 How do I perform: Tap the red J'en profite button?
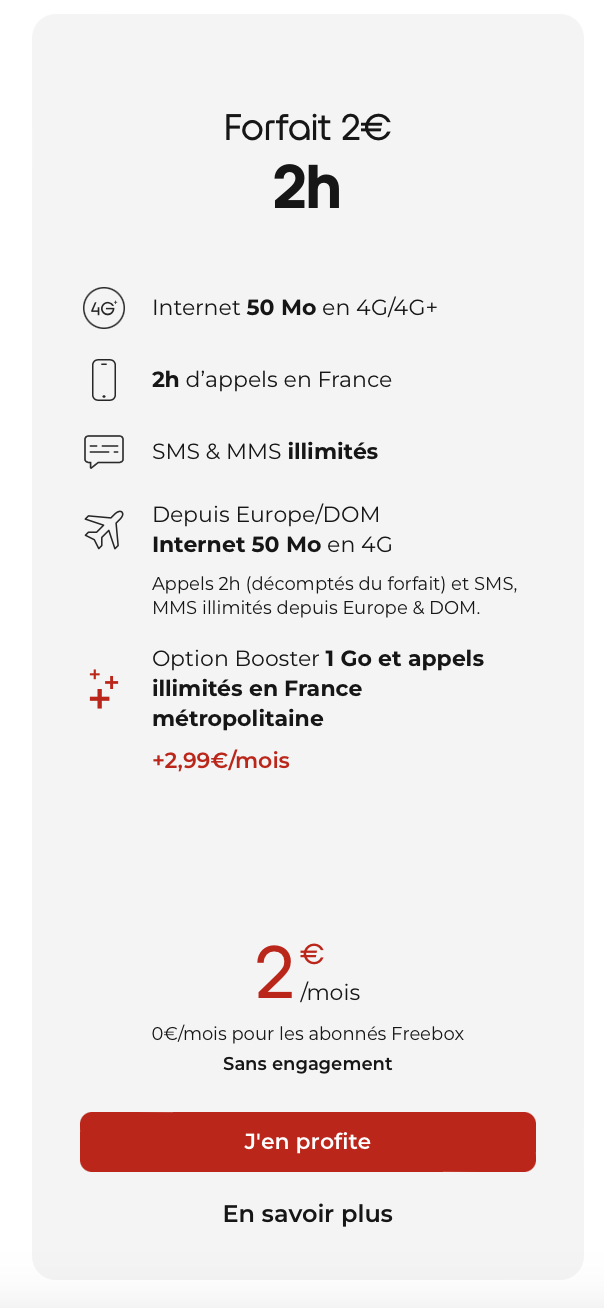(308, 1141)
